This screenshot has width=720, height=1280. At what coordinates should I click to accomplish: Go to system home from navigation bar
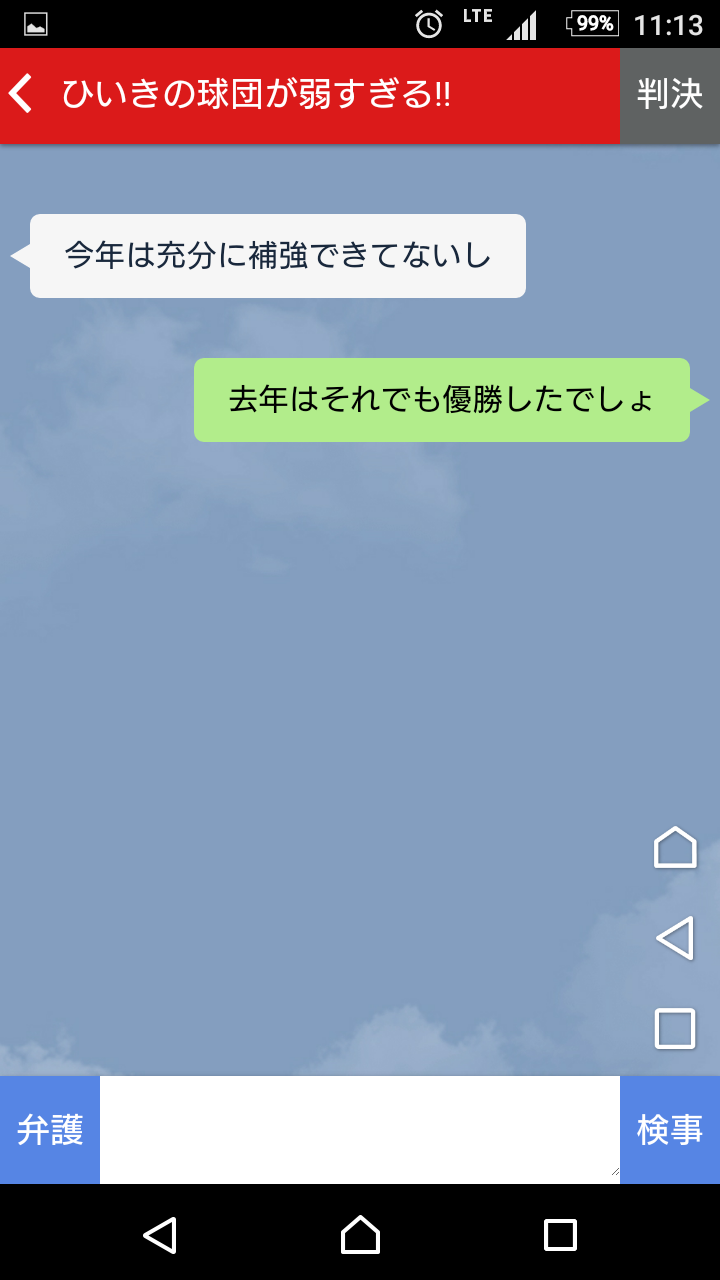(x=360, y=1235)
